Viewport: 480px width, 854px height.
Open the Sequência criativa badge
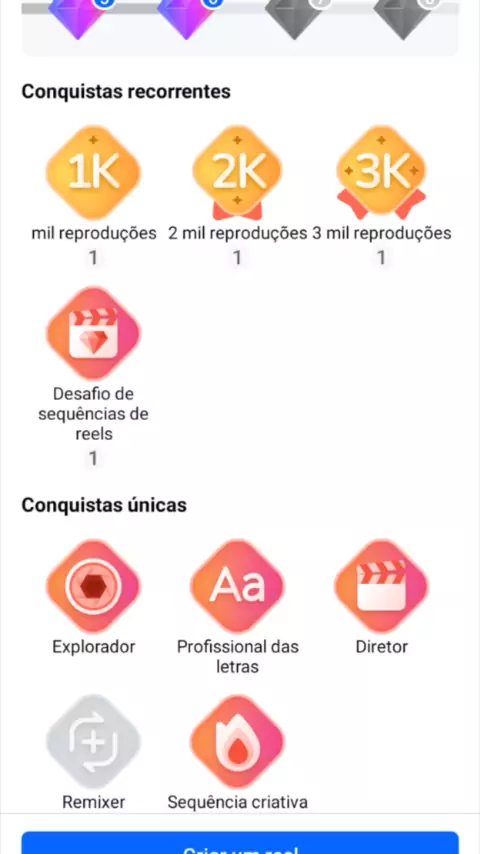pyautogui.click(x=237, y=741)
